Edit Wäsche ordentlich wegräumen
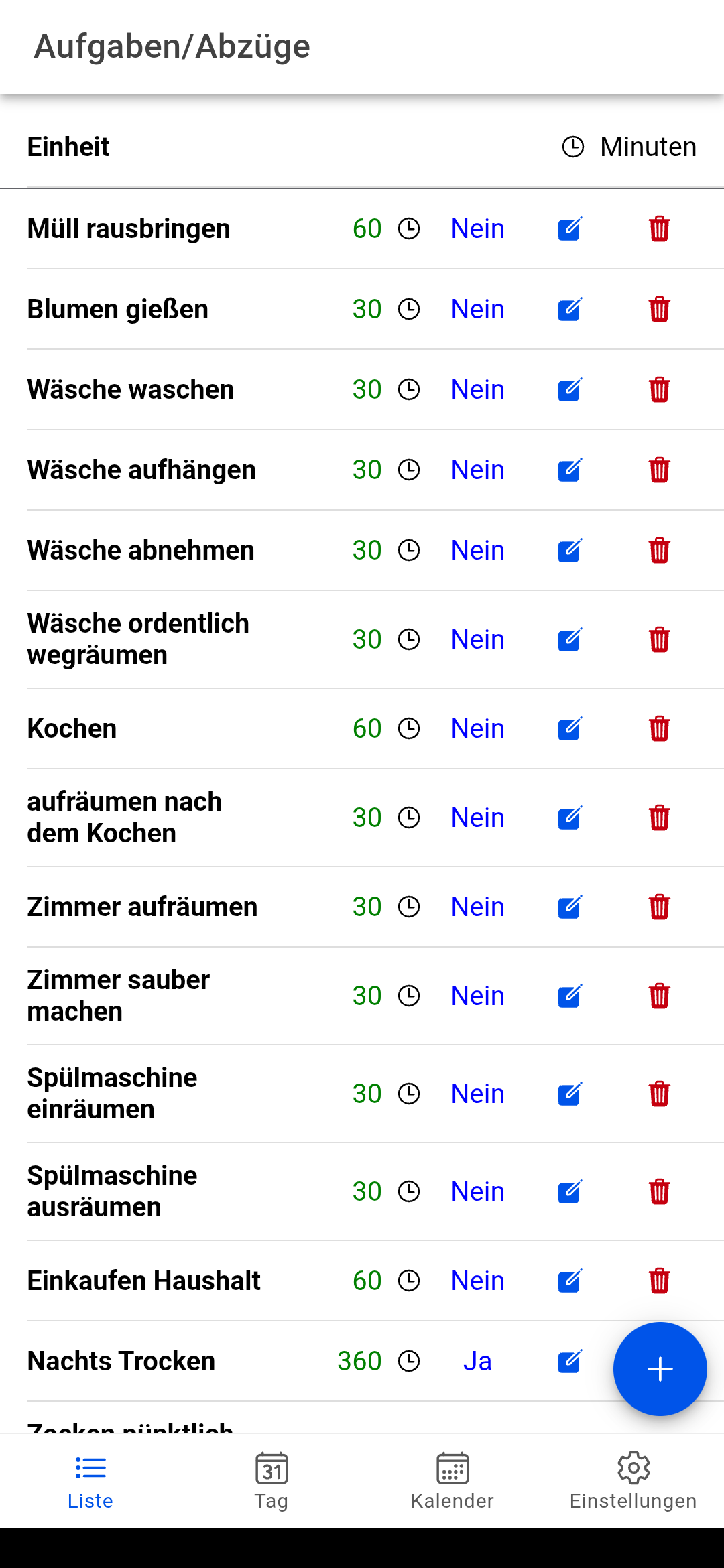The height and width of the screenshot is (1568, 724). coord(570,640)
